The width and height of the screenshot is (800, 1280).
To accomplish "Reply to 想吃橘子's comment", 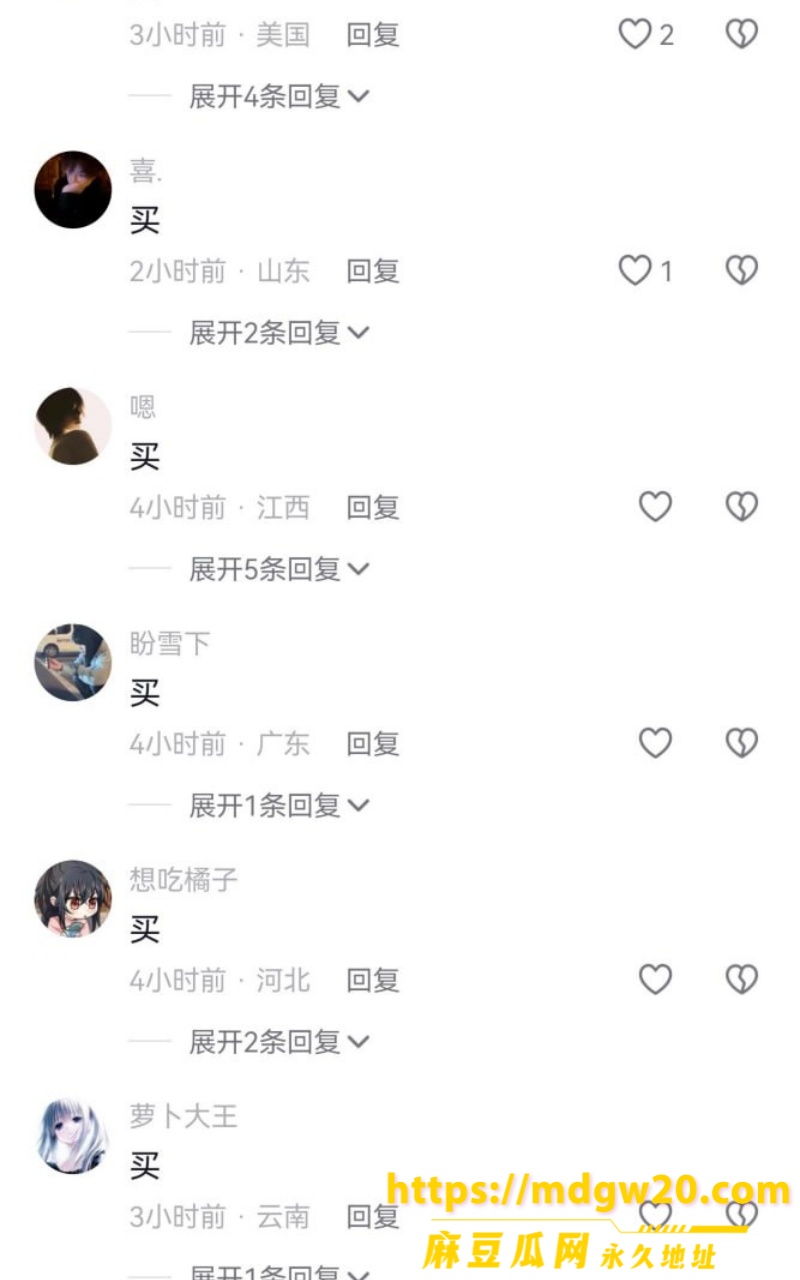I will tap(373, 980).
